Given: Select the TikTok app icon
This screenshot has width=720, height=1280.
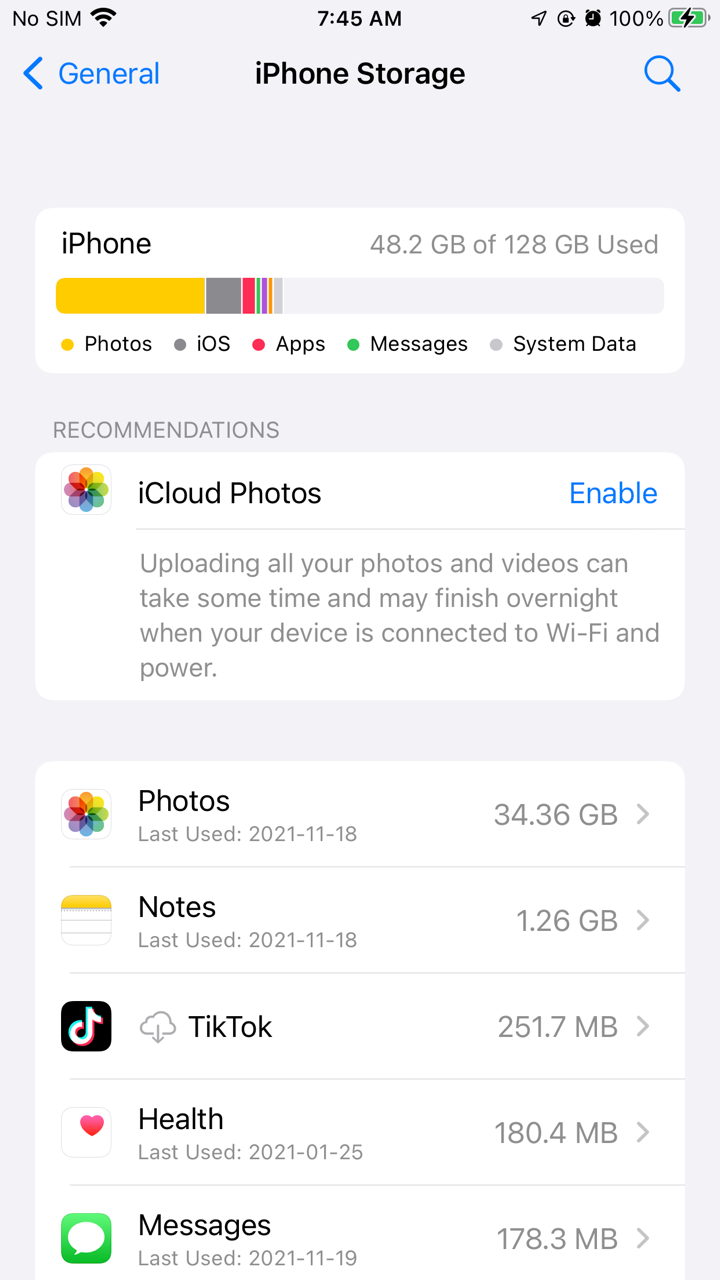Looking at the screenshot, I should (x=86, y=1026).
